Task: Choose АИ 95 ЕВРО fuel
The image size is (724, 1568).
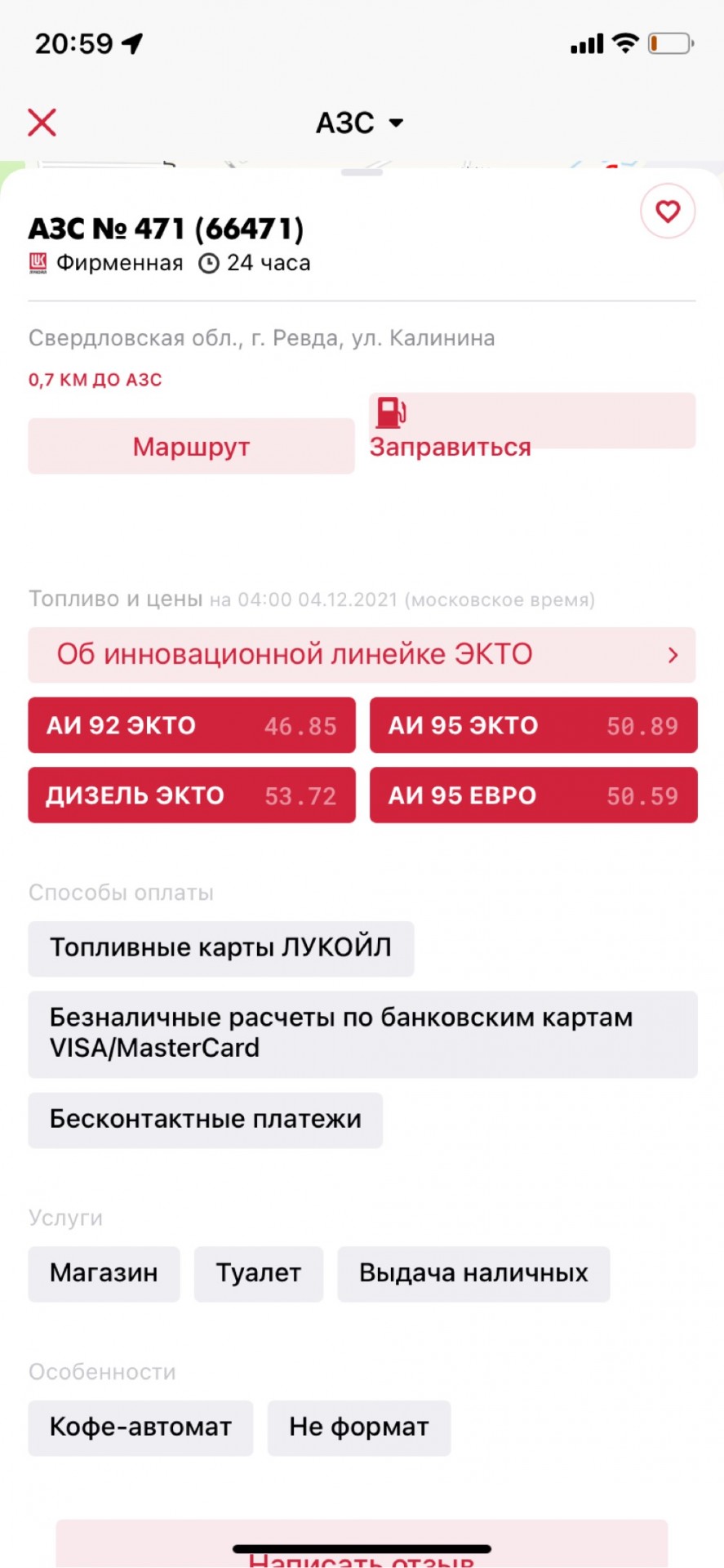Action: coord(534,795)
